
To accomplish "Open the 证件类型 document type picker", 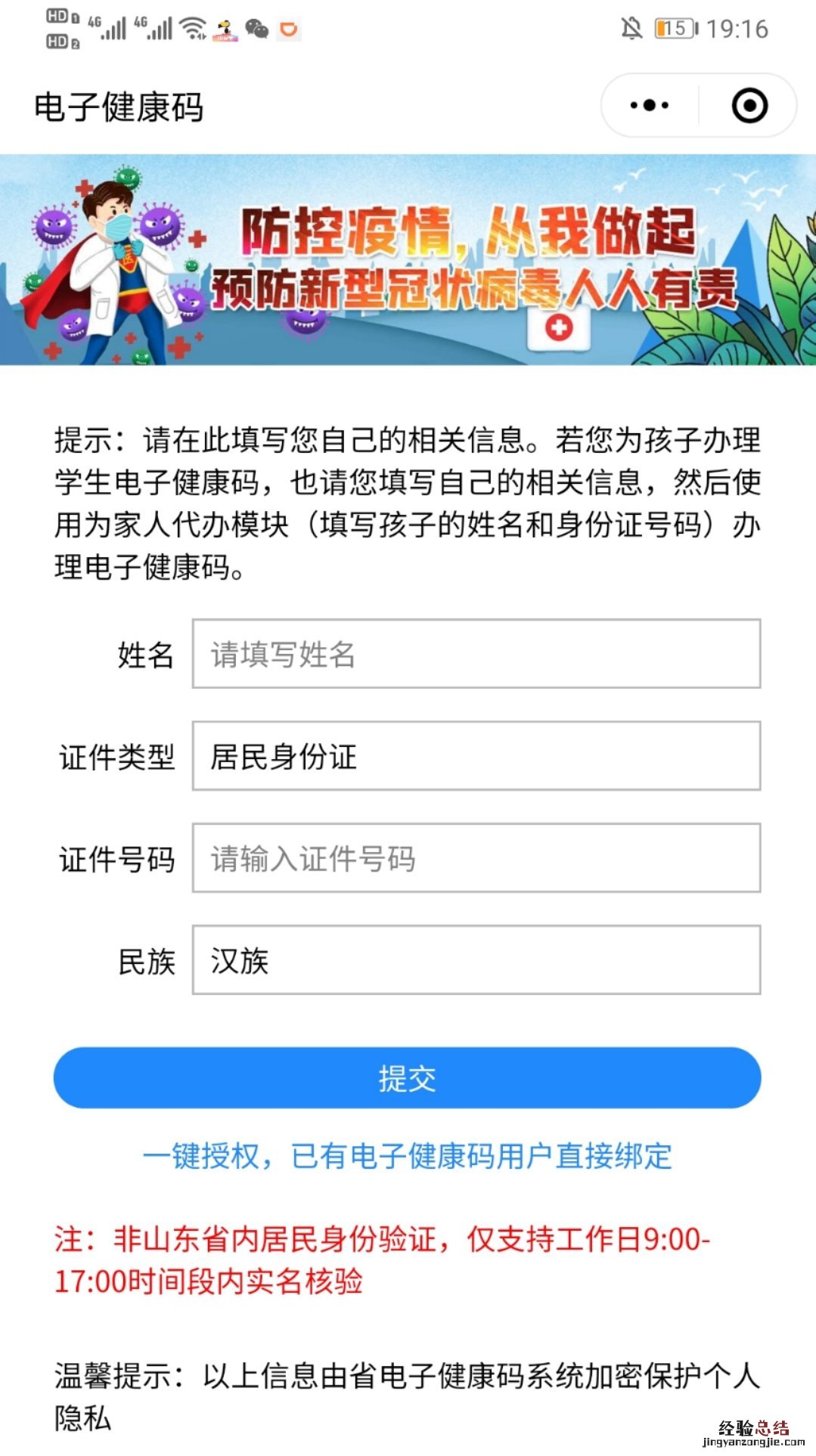I will (476, 756).
